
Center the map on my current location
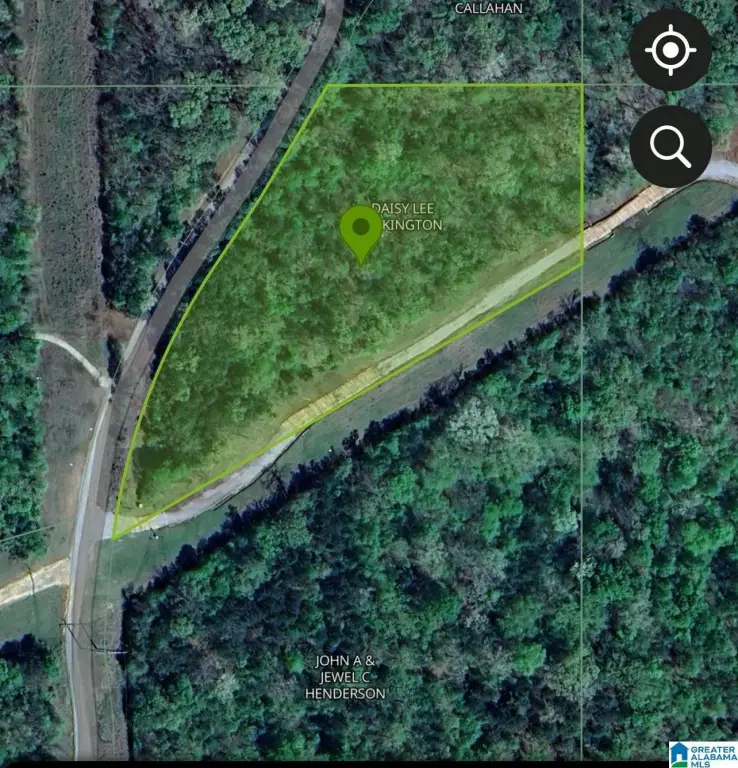pos(670,50)
